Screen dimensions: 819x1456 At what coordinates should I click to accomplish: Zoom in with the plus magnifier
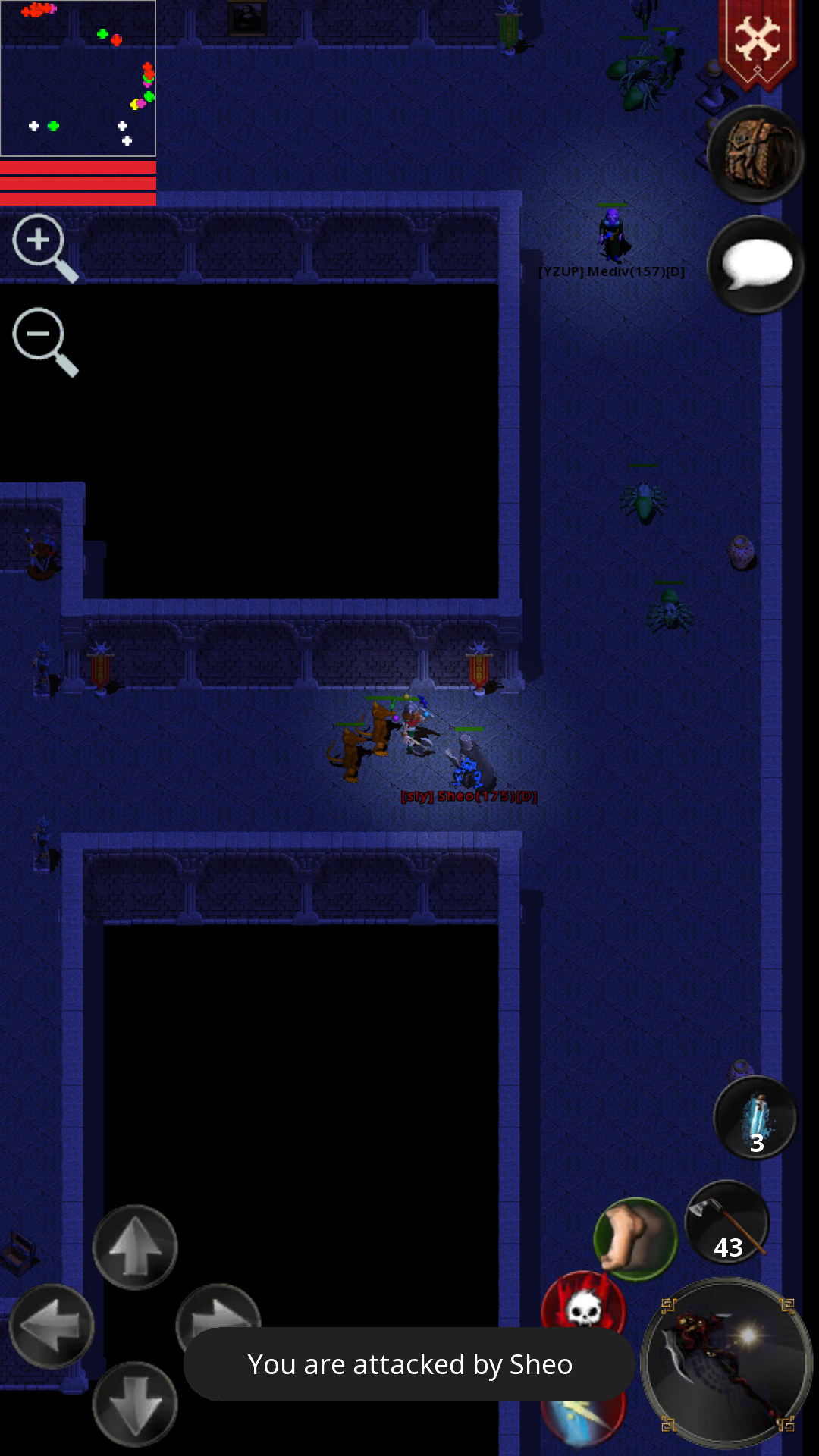pos(42,246)
